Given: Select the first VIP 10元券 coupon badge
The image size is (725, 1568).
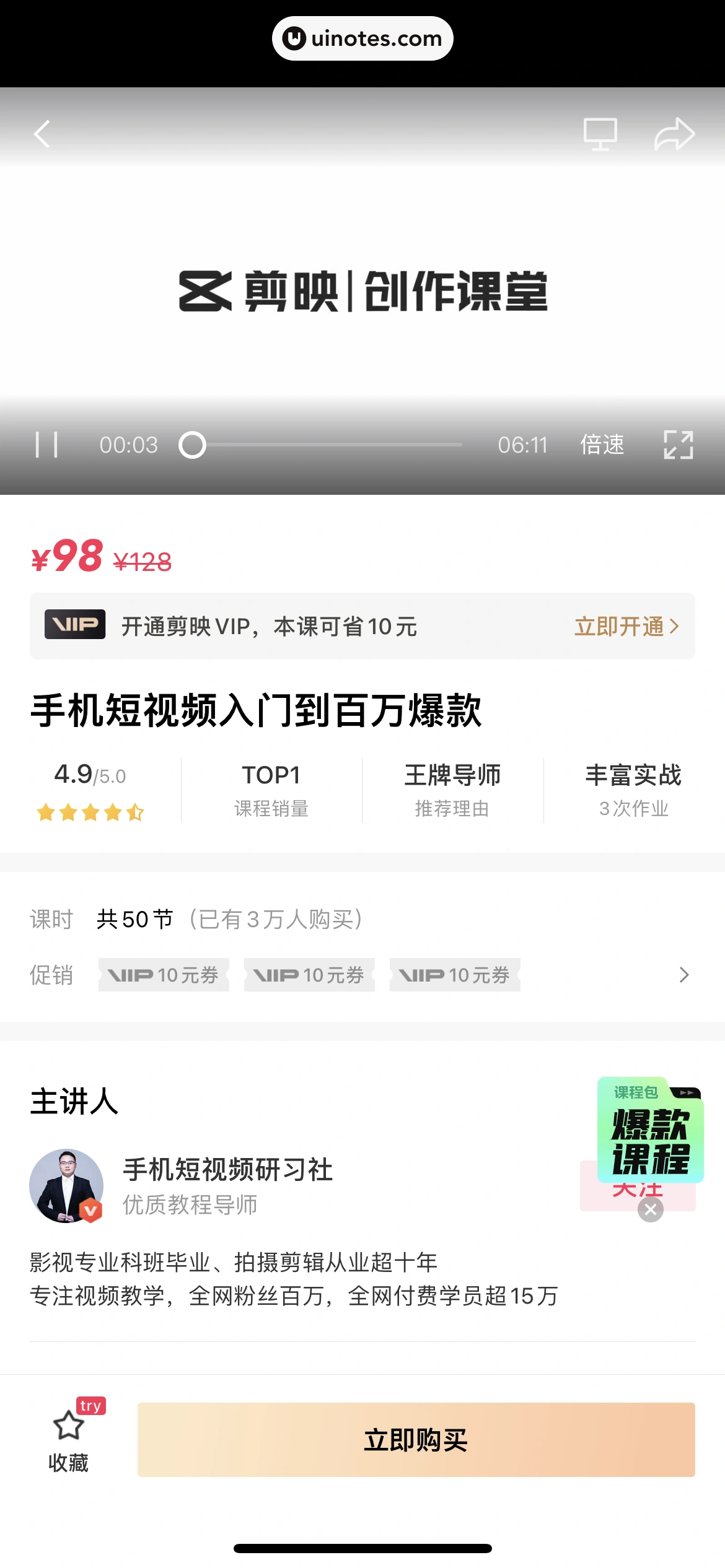Looking at the screenshot, I should (164, 975).
